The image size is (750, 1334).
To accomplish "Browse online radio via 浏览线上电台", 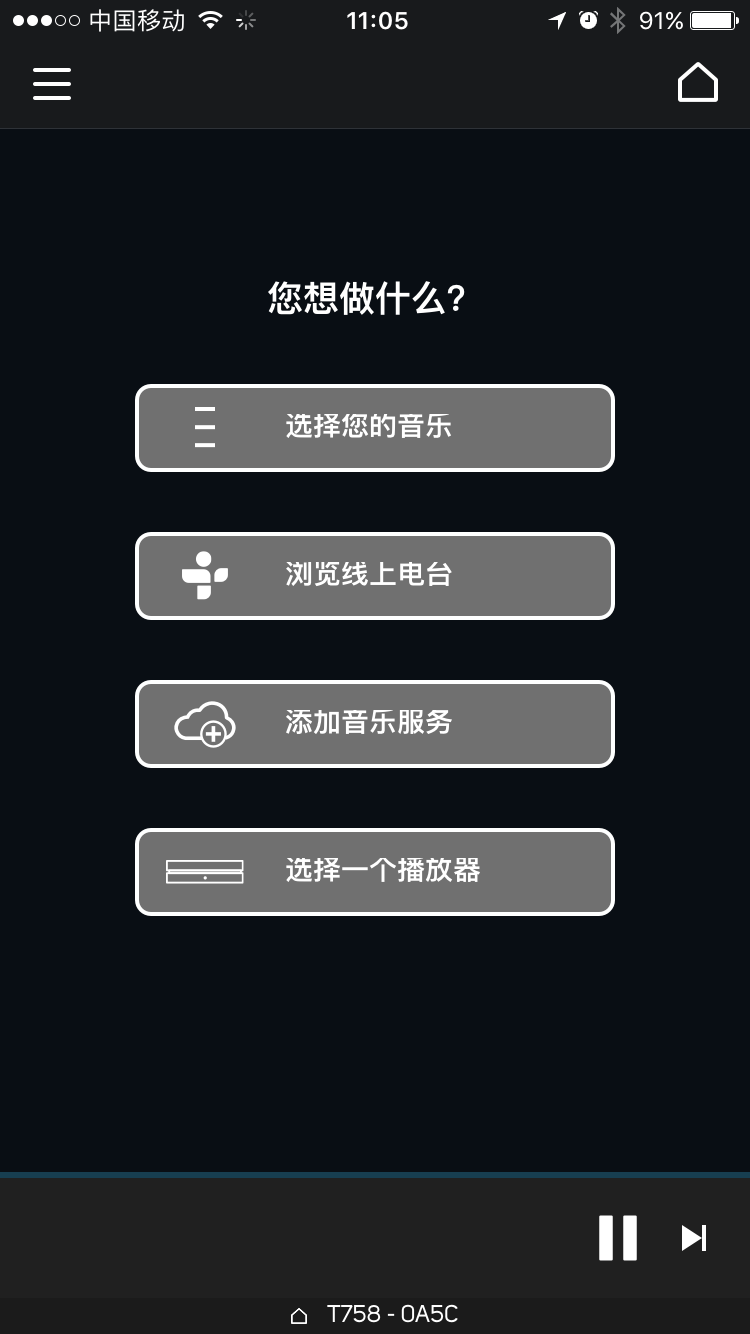I will pyautogui.click(x=375, y=576).
